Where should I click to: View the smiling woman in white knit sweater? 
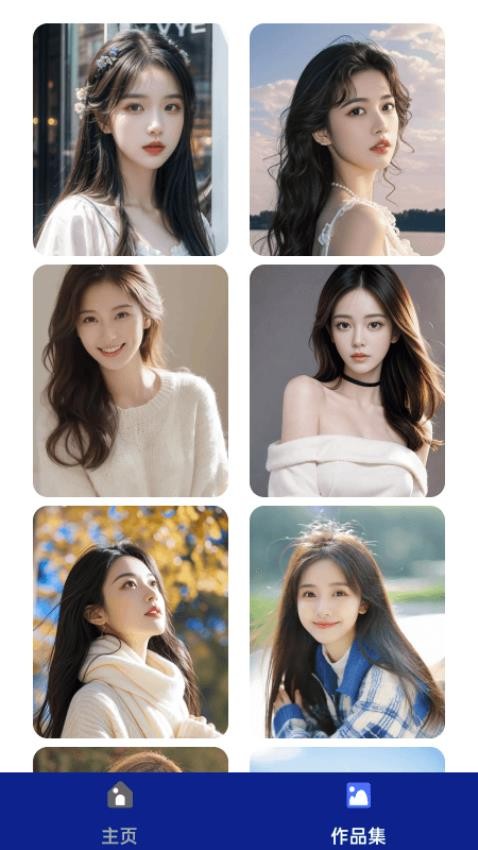pyautogui.click(x=131, y=381)
